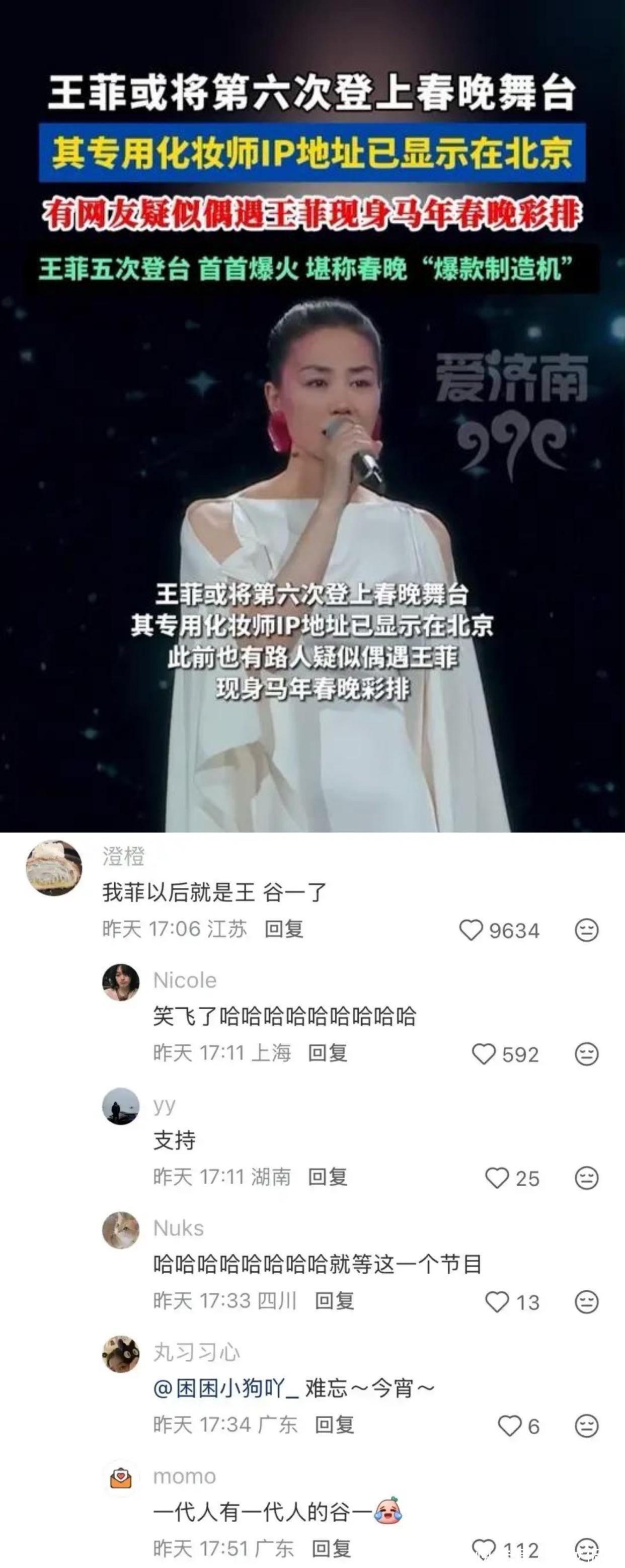Reply to 澄橙's comment
The width and height of the screenshot is (625, 1568).
(x=284, y=929)
